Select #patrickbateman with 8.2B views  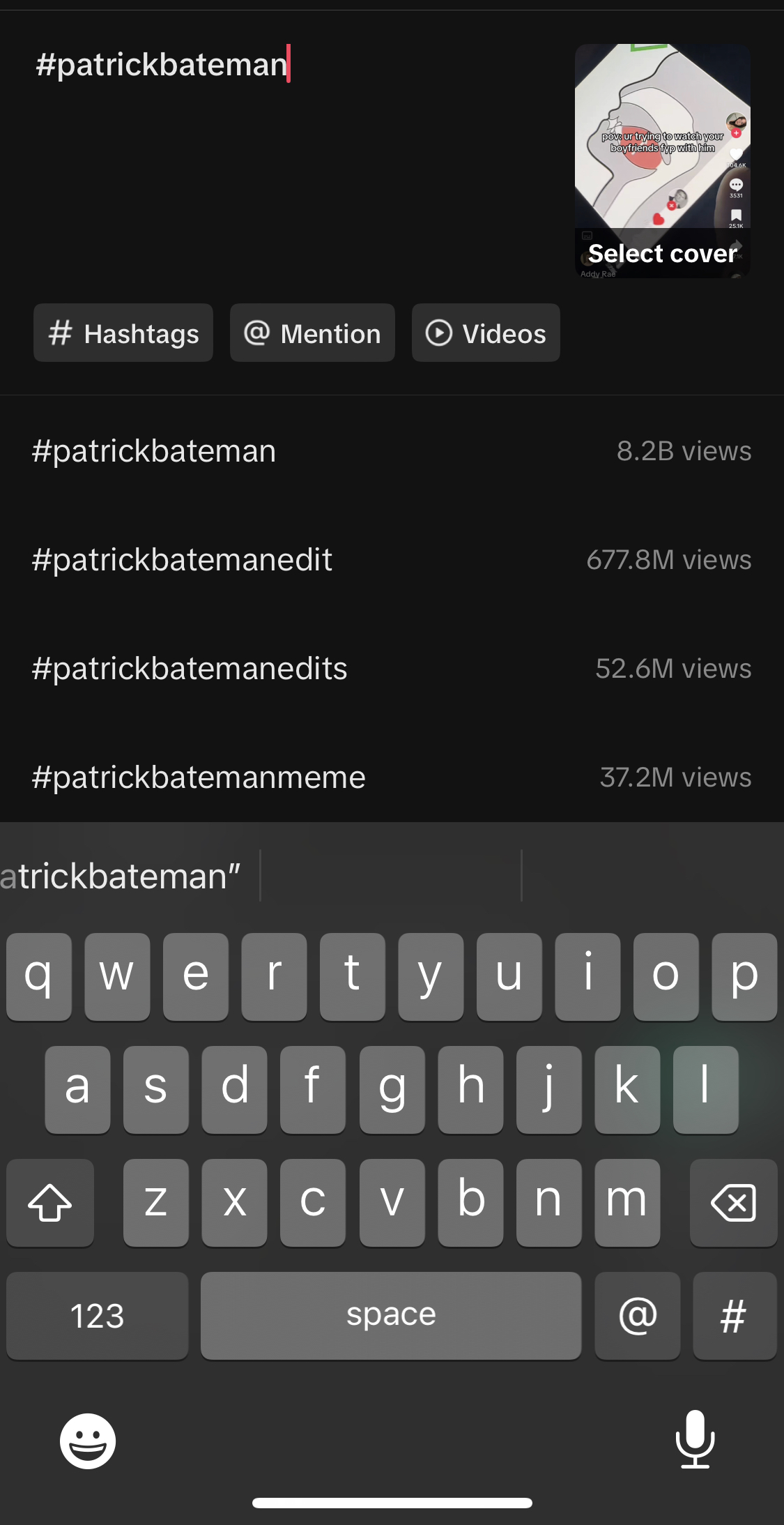[391, 451]
